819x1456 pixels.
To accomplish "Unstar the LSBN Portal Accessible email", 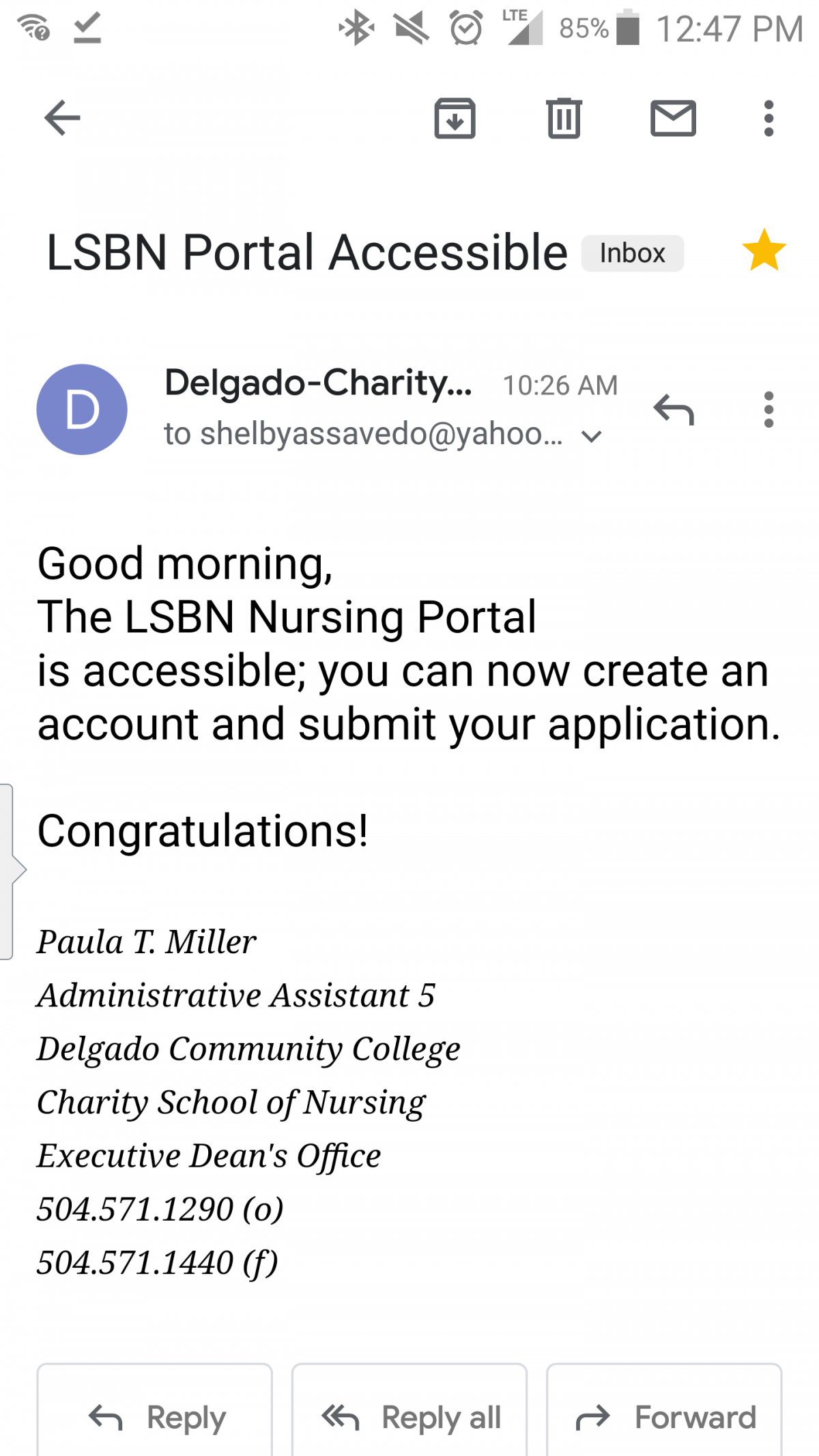I will tap(764, 250).
